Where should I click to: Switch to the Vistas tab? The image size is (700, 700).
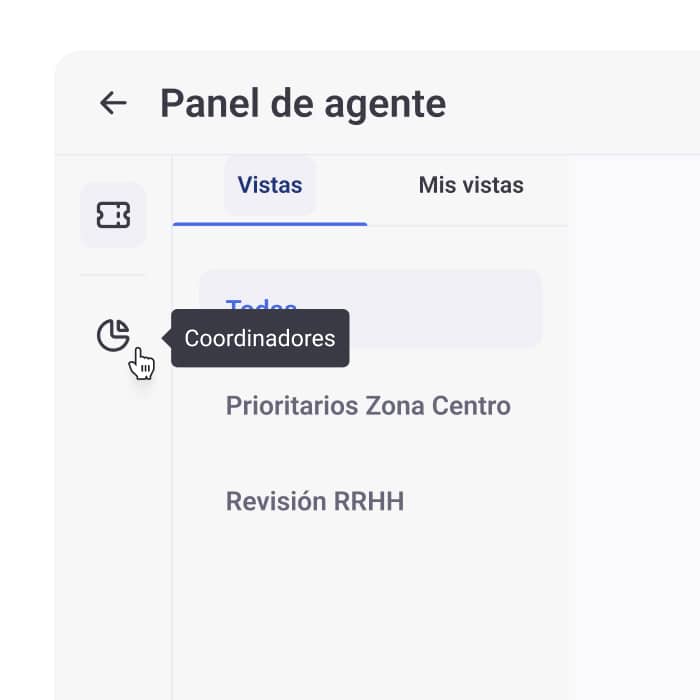pyautogui.click(x=270, y=185)
